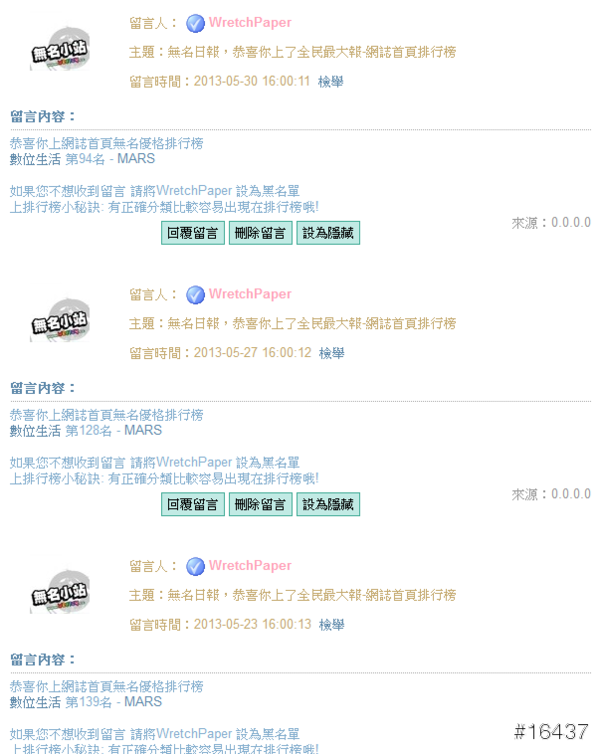Image resolution: width=600 pixels, height=754 pixels.
Task: Open WretchPaper profile on 2013-05-23 message
Action: coord(250,566)
